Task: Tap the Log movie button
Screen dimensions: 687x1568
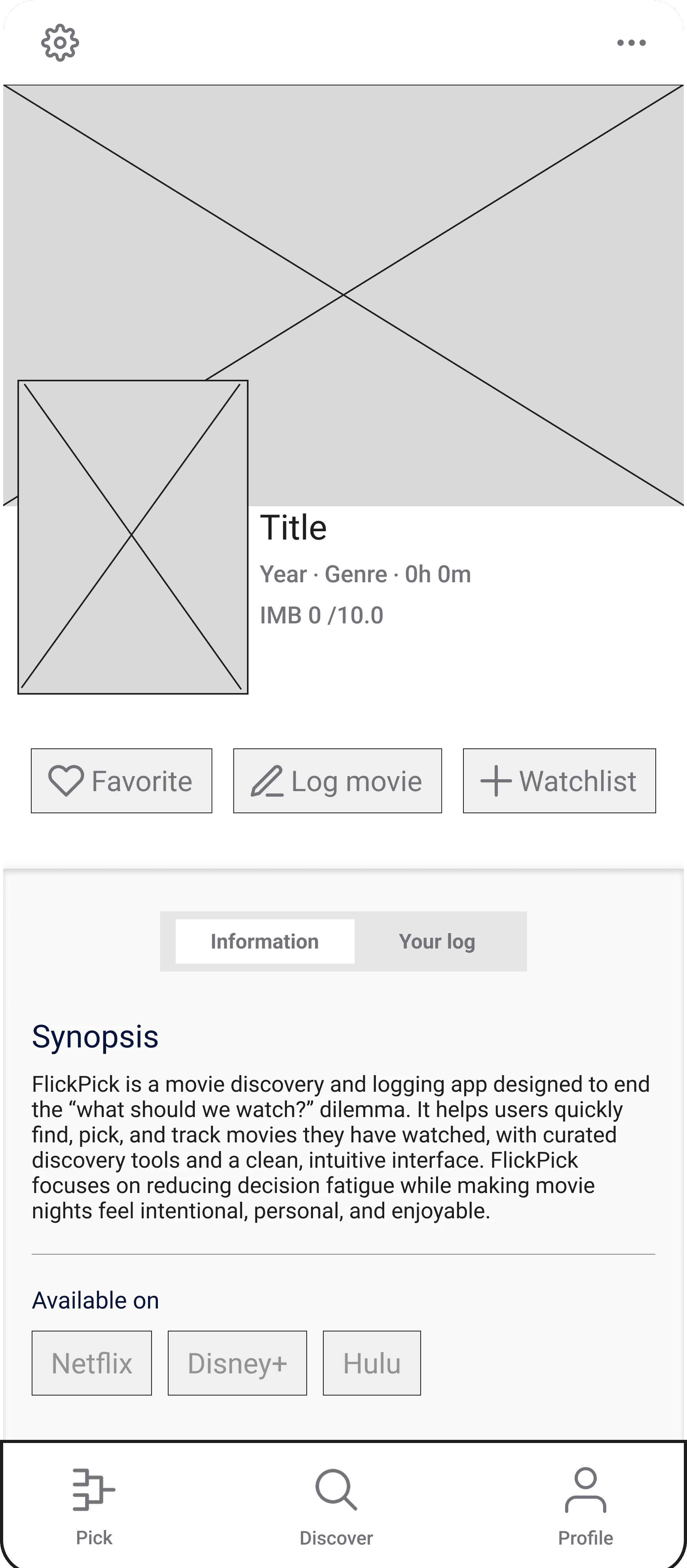Action: coord(338,781)
